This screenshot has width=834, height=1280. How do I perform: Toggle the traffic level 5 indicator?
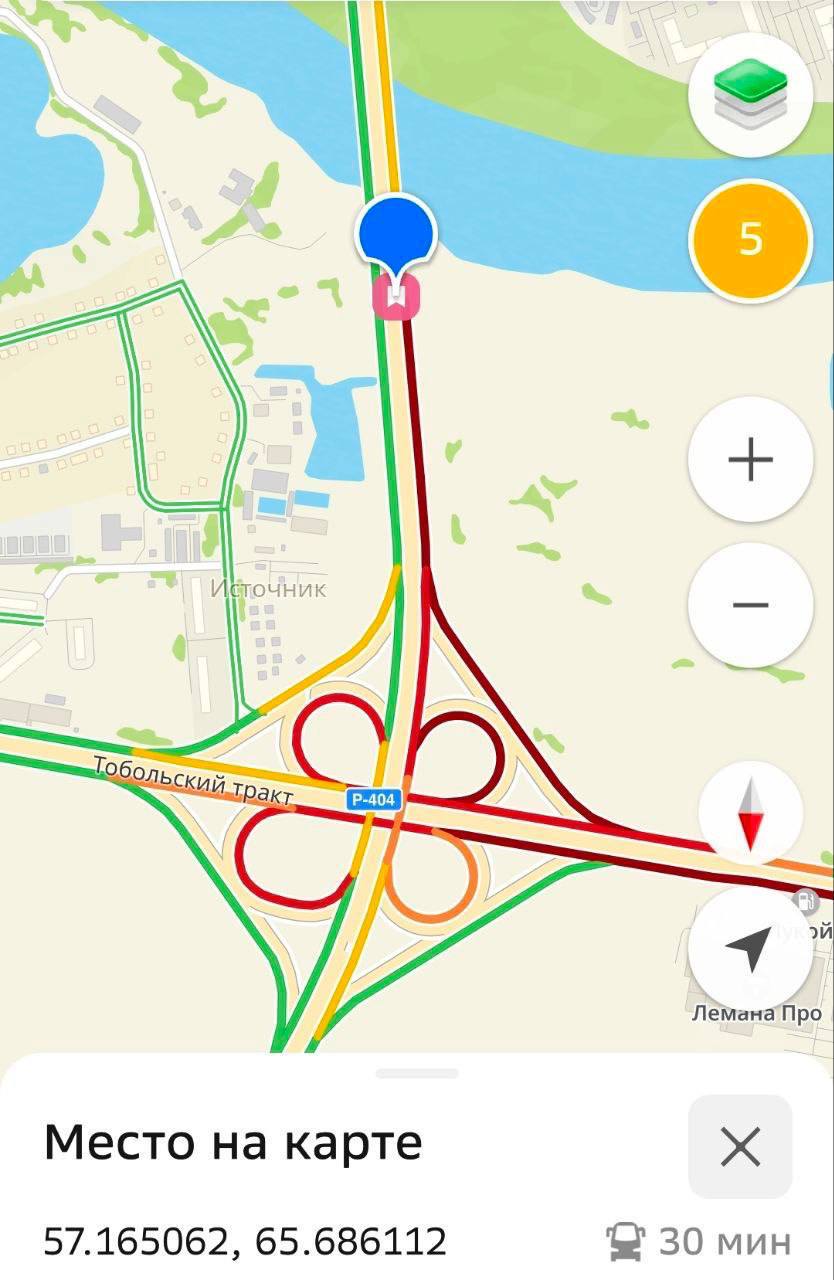pos(750,240)
